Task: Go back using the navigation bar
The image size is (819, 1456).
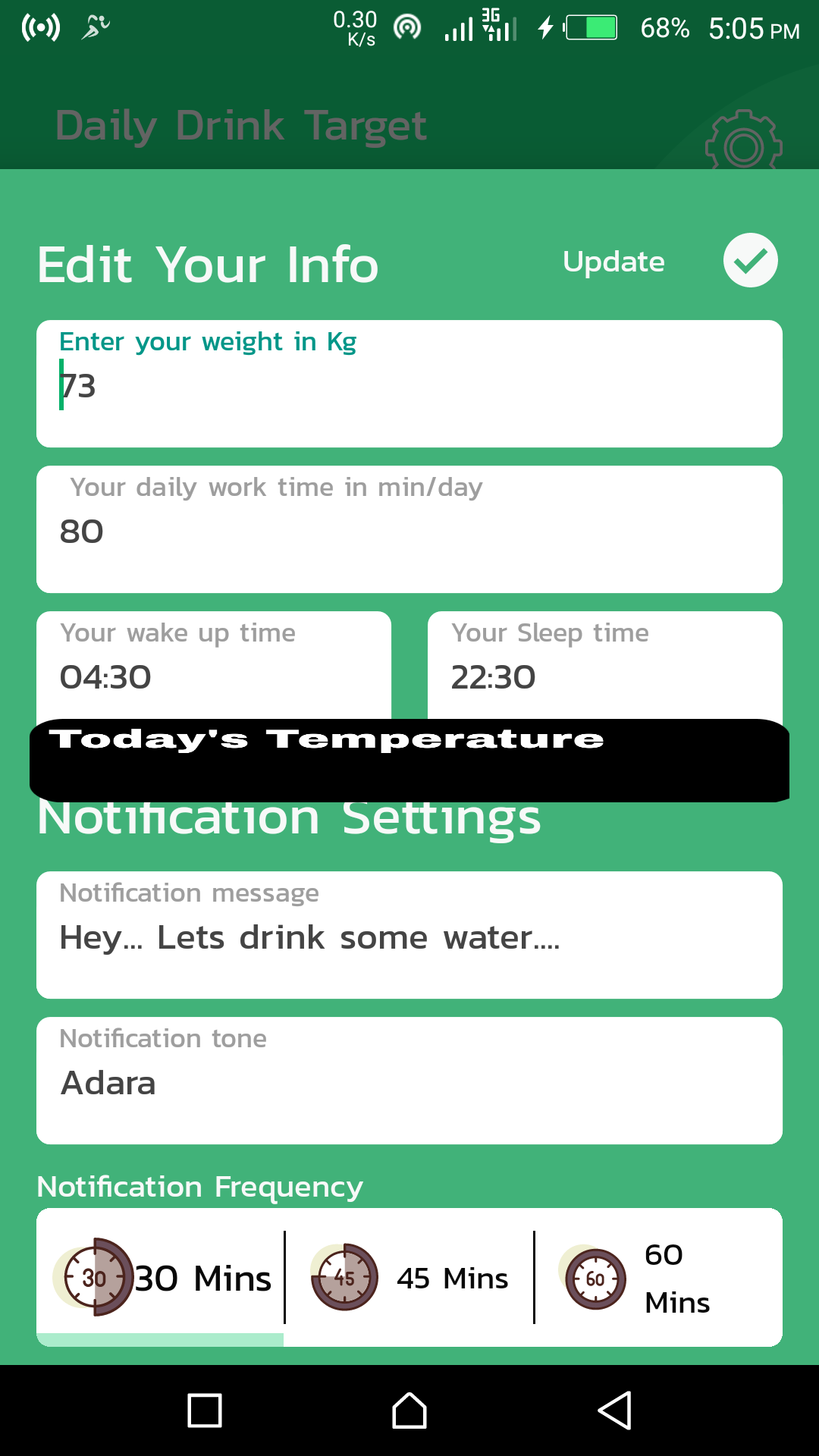Action: pos(614,1410)
